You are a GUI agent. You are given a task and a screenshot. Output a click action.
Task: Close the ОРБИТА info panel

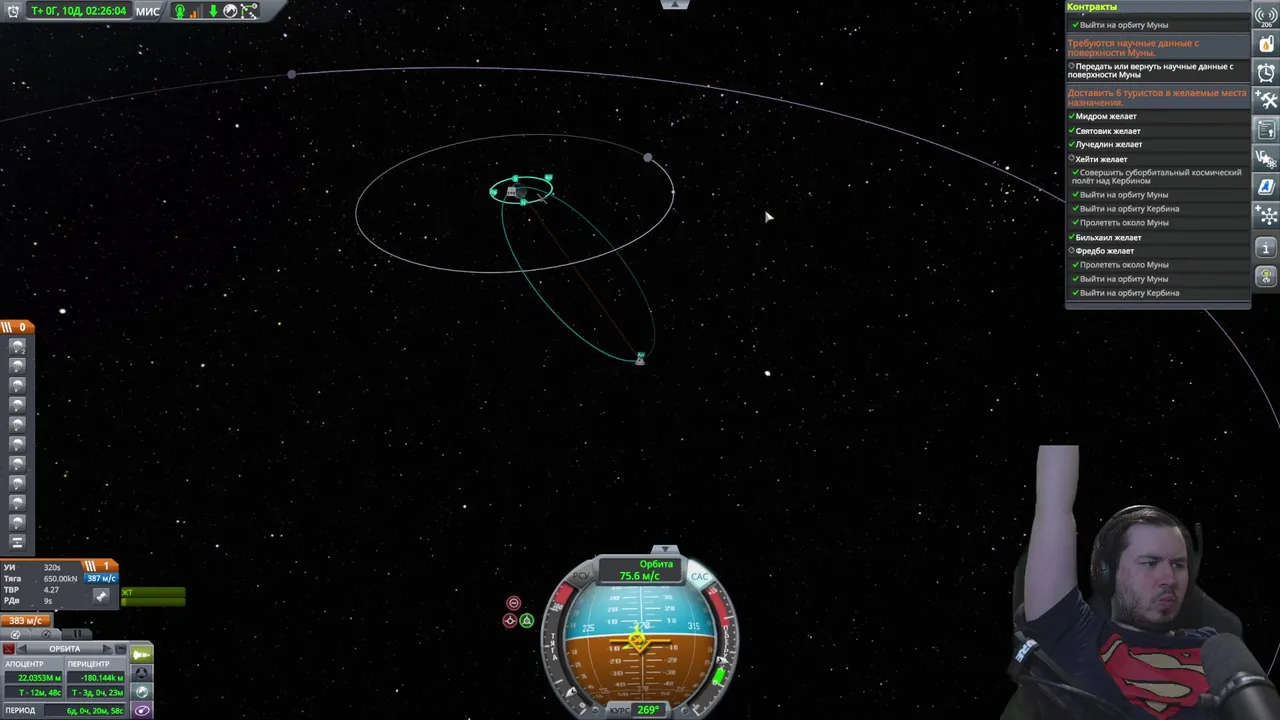point(9,649)
